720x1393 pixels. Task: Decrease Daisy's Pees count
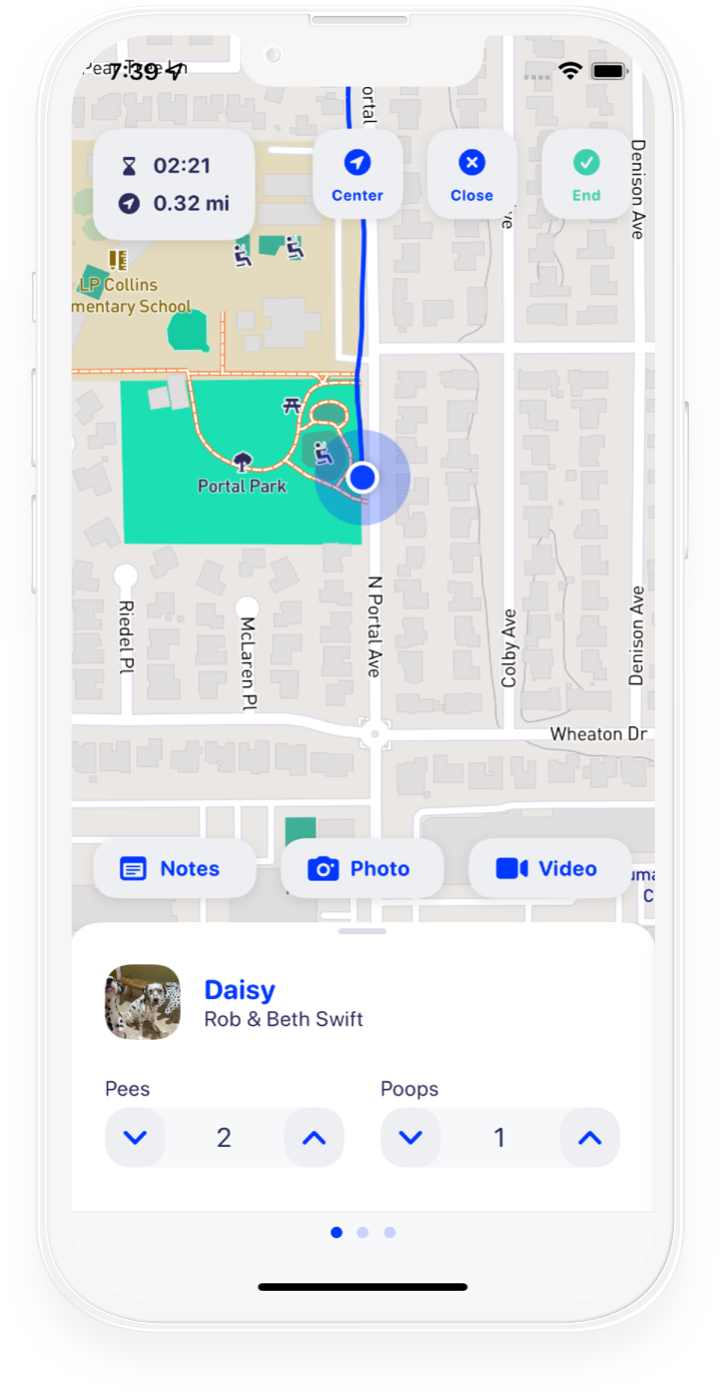[x=135, y=1137]
